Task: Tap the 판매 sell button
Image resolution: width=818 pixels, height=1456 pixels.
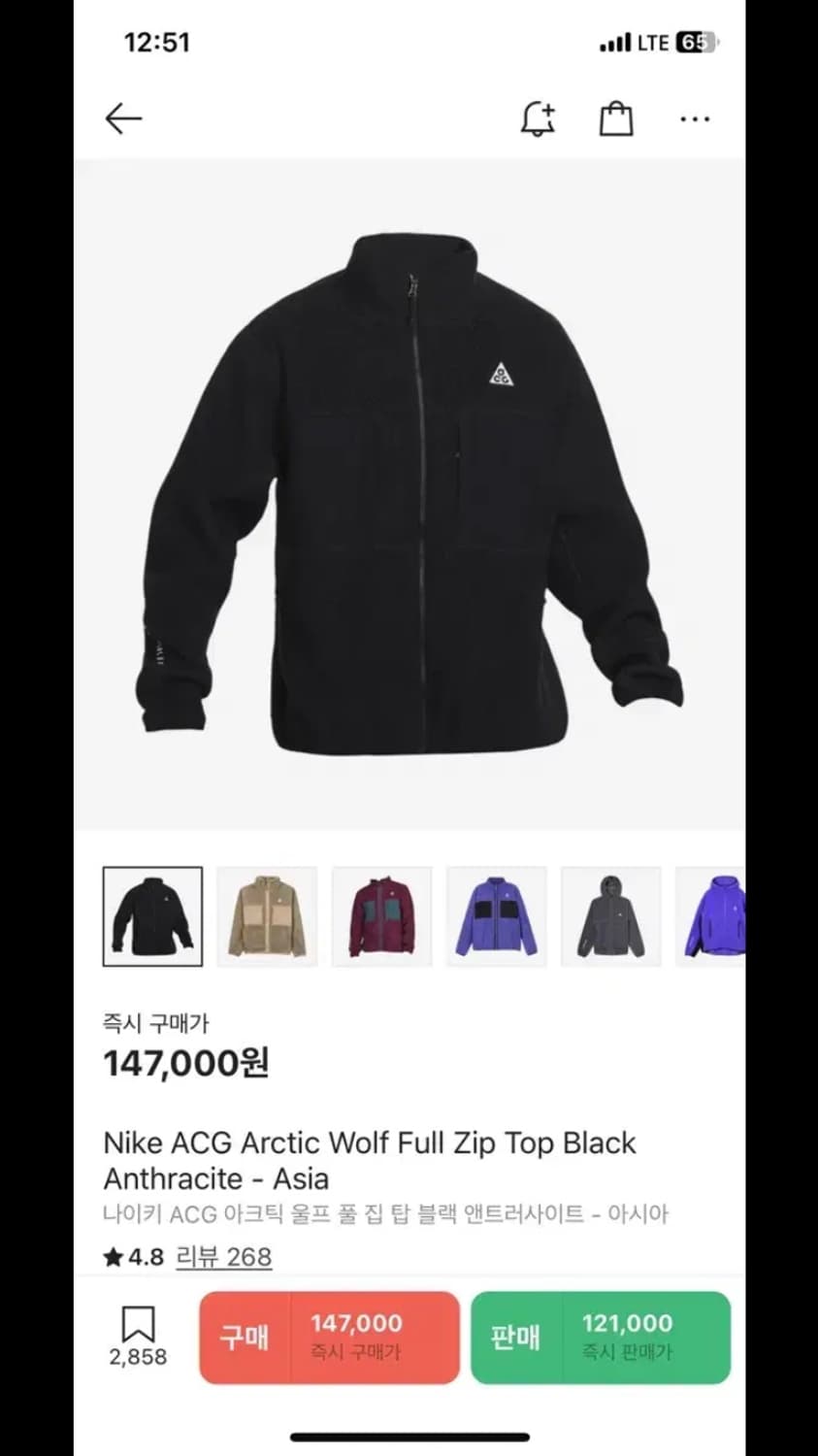Action: [x=600, y=1337]
